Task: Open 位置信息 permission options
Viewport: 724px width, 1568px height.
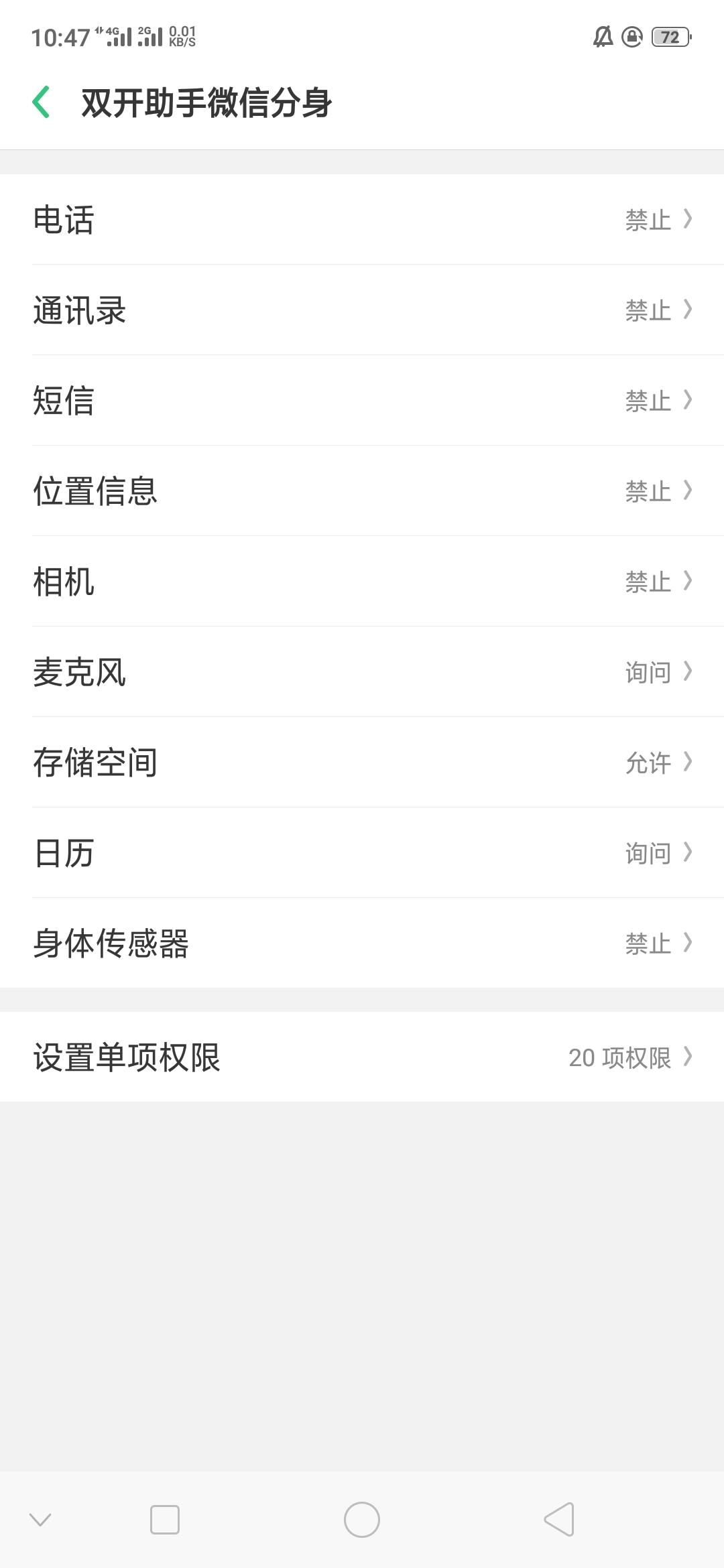Action: pyautogui.click(x=362, y=491)
